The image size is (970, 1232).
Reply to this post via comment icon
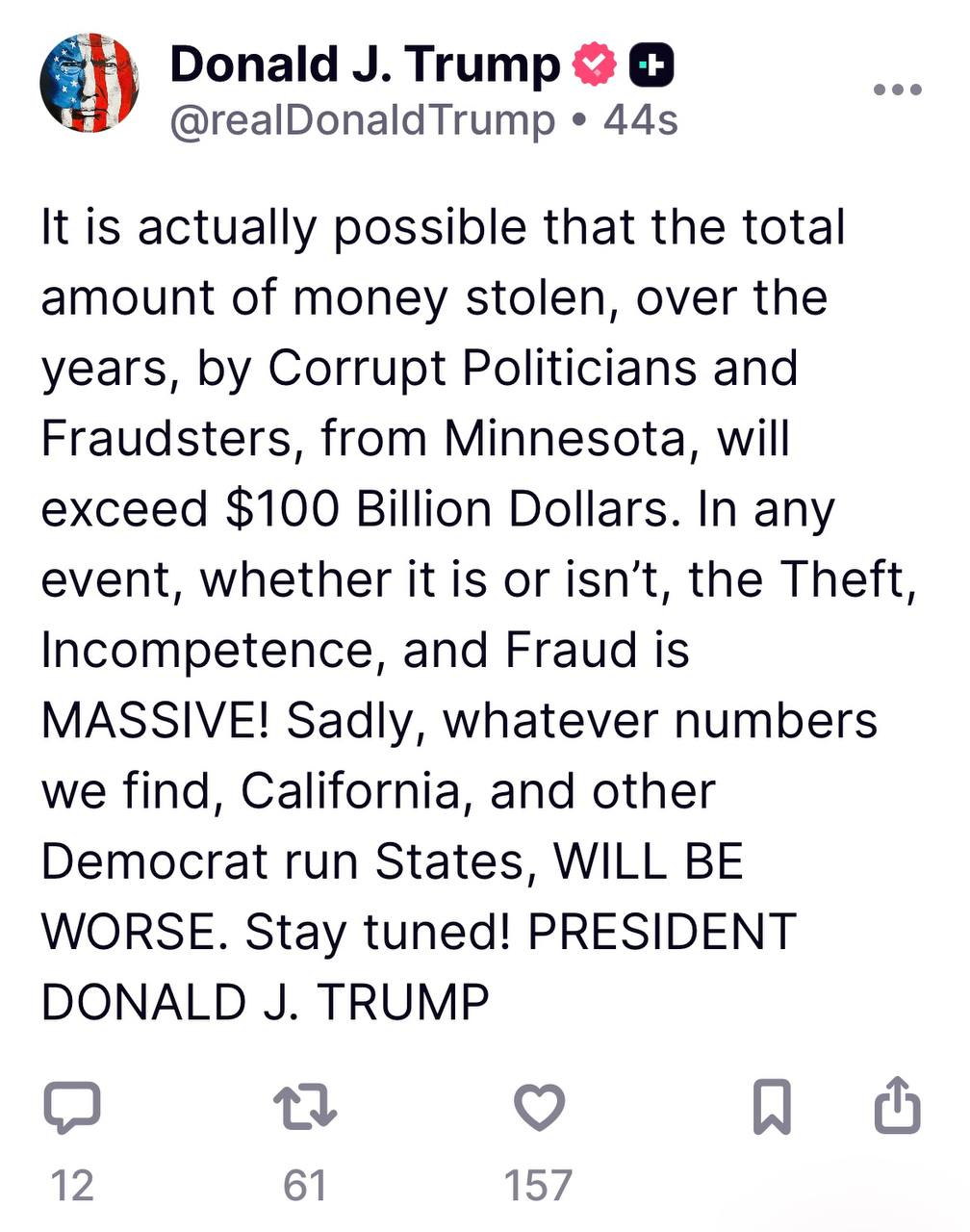[x=72, y=1107]
